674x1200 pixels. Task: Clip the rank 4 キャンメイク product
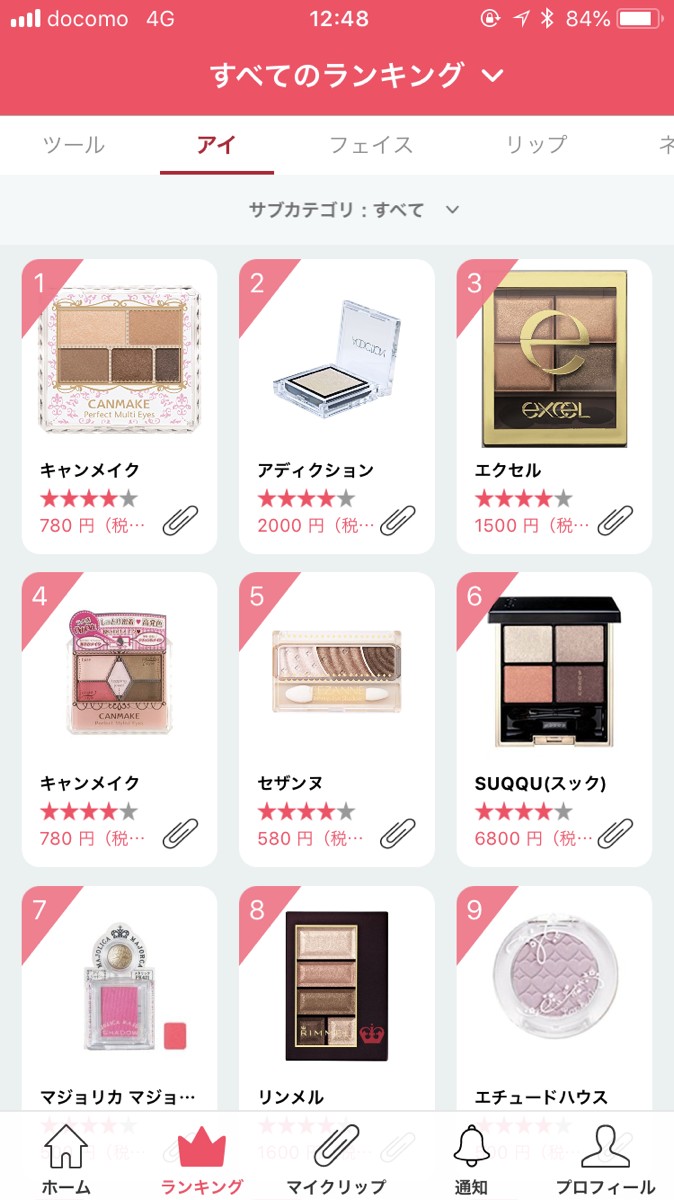(181, 833)
